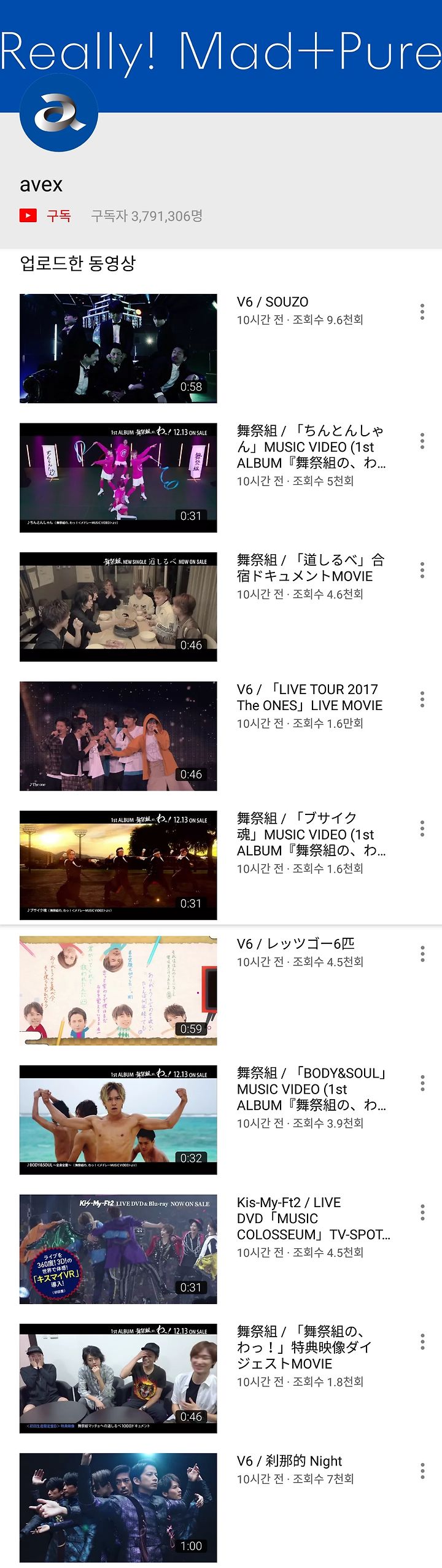Play 舞祭組「舞祭組の、わっ！」特典映像ダイジェストMOVIE
The height and width of the screenshot is (1568, 442).
click(118, 1378)
